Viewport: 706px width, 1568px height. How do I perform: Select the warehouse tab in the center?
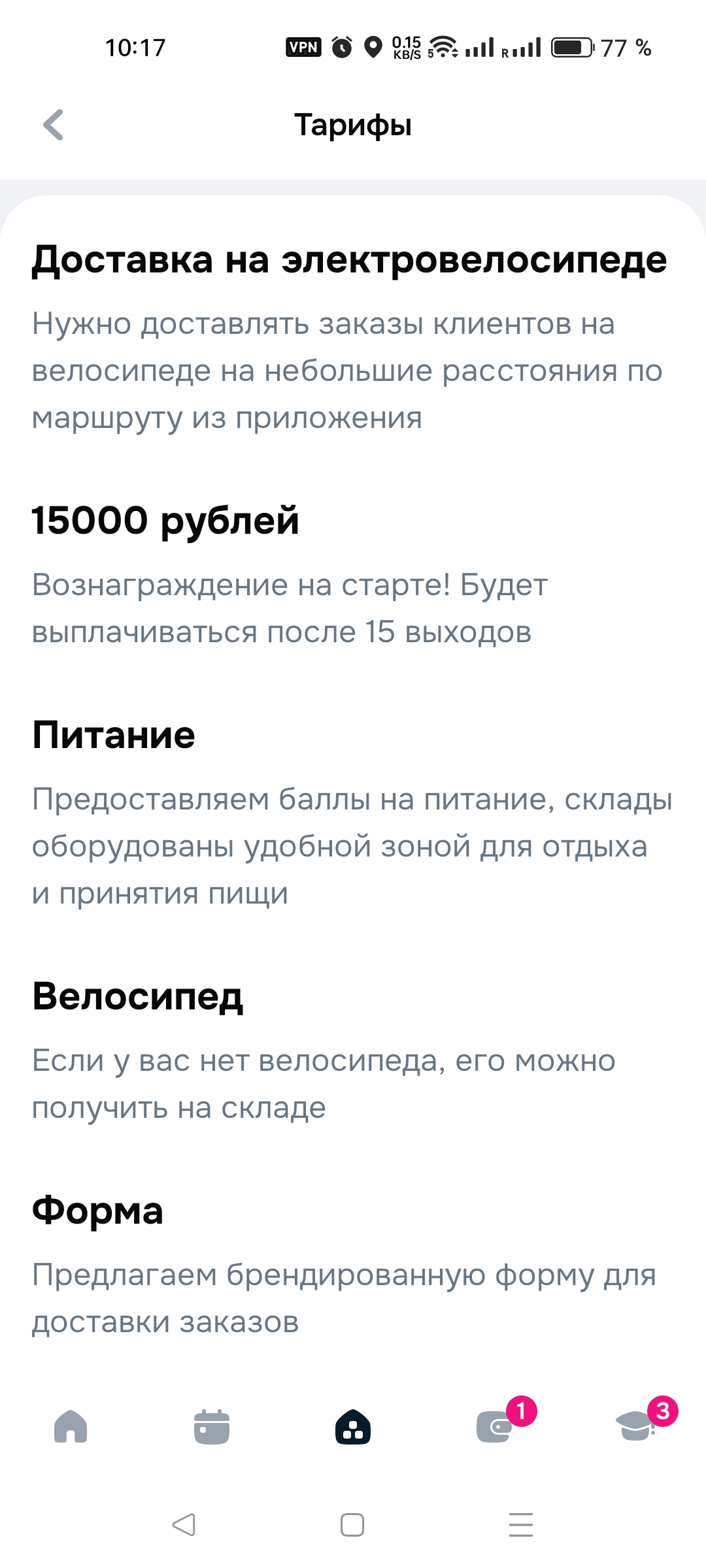[x=353, y=1426]
